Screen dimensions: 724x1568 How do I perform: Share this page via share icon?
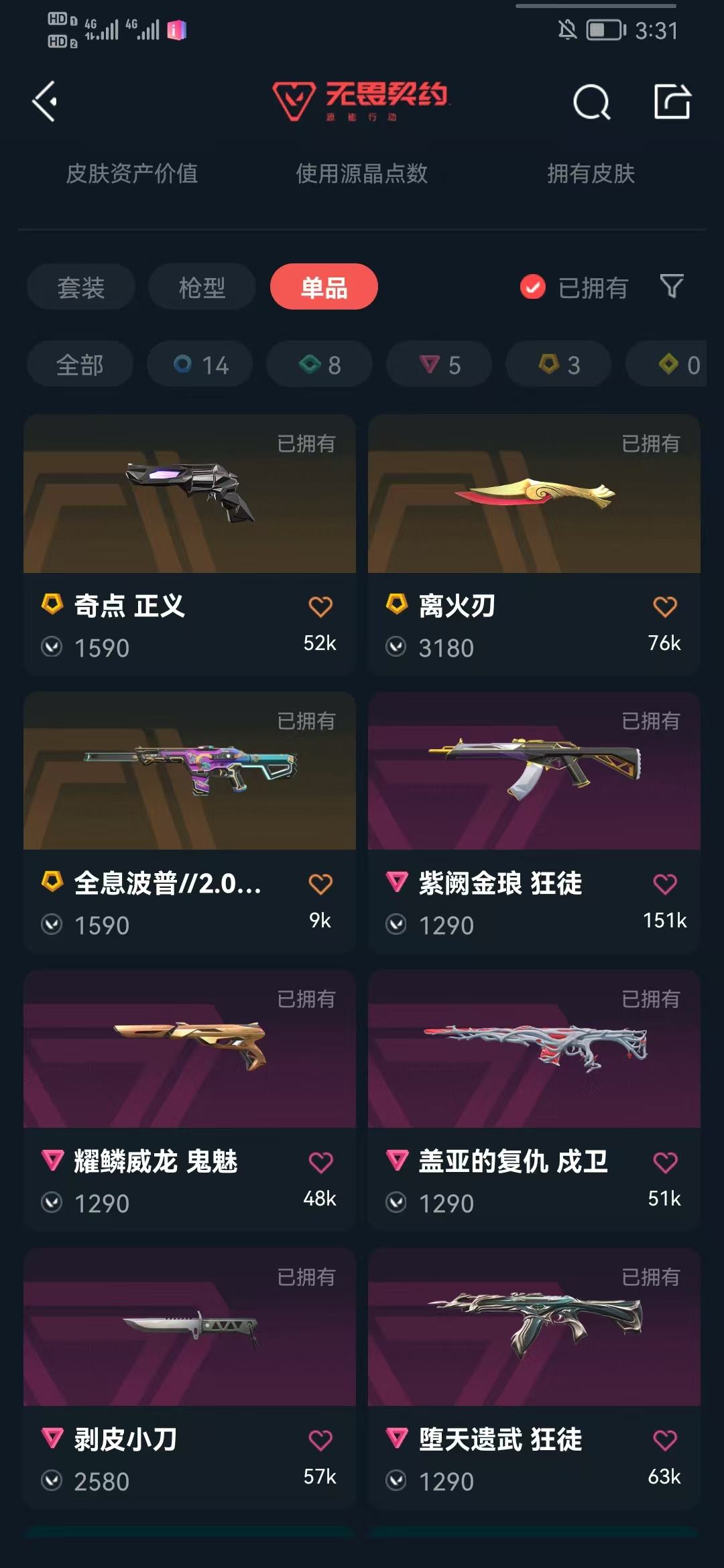click(x=672, y=102)
